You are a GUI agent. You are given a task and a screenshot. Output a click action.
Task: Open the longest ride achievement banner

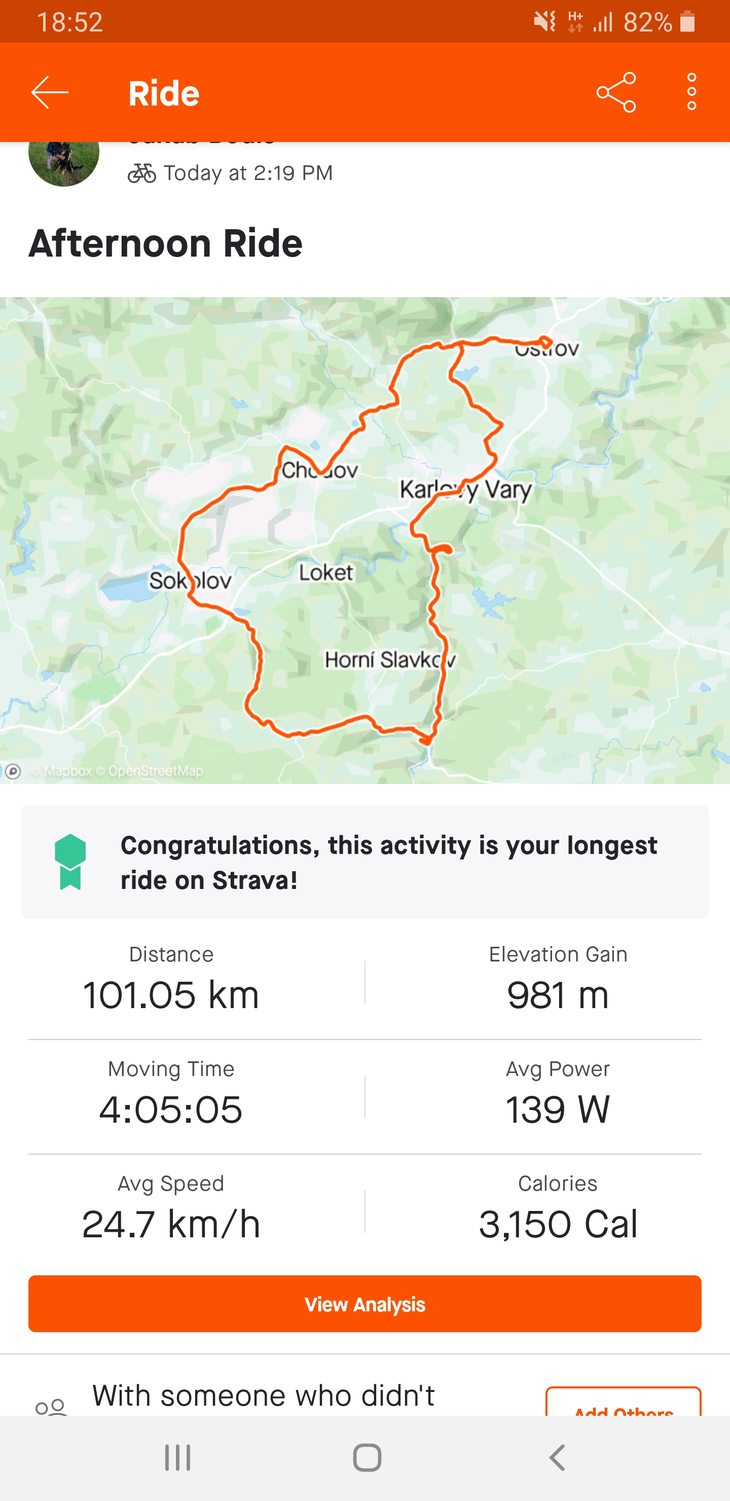[365, 862]
